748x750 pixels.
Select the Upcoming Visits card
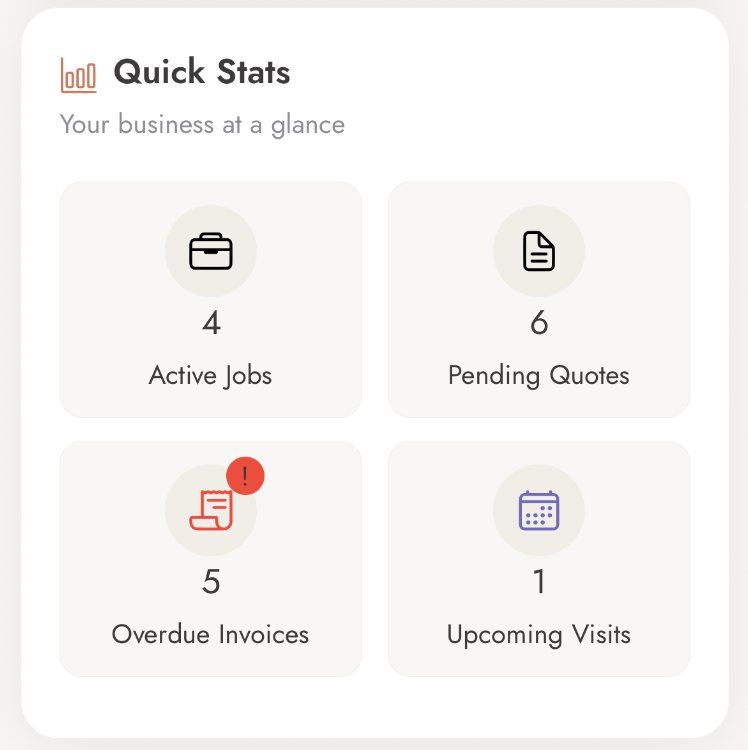pos(538,559)
